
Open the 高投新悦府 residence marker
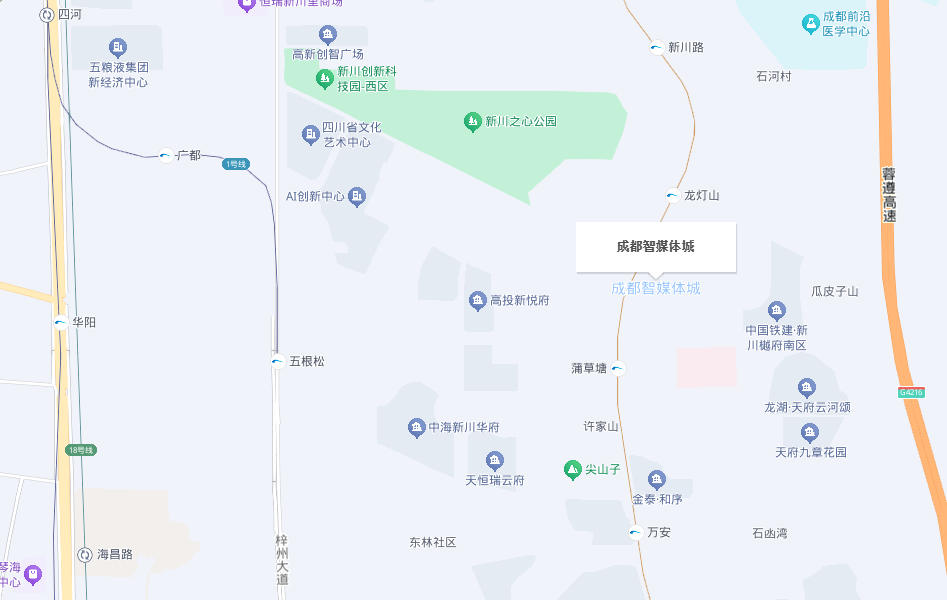(x=478, y=300)
